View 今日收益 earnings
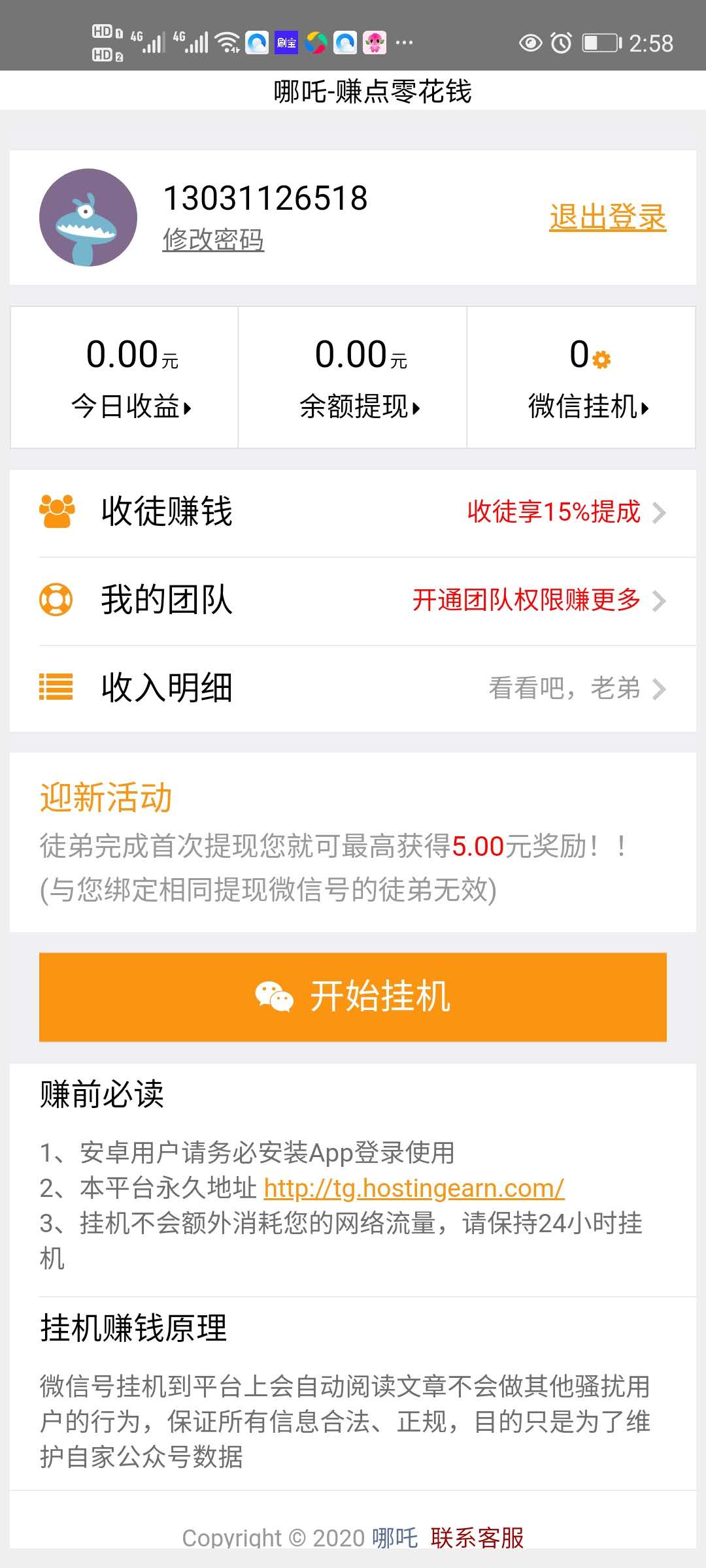706x1568 pixels. (x=131, y=378)
